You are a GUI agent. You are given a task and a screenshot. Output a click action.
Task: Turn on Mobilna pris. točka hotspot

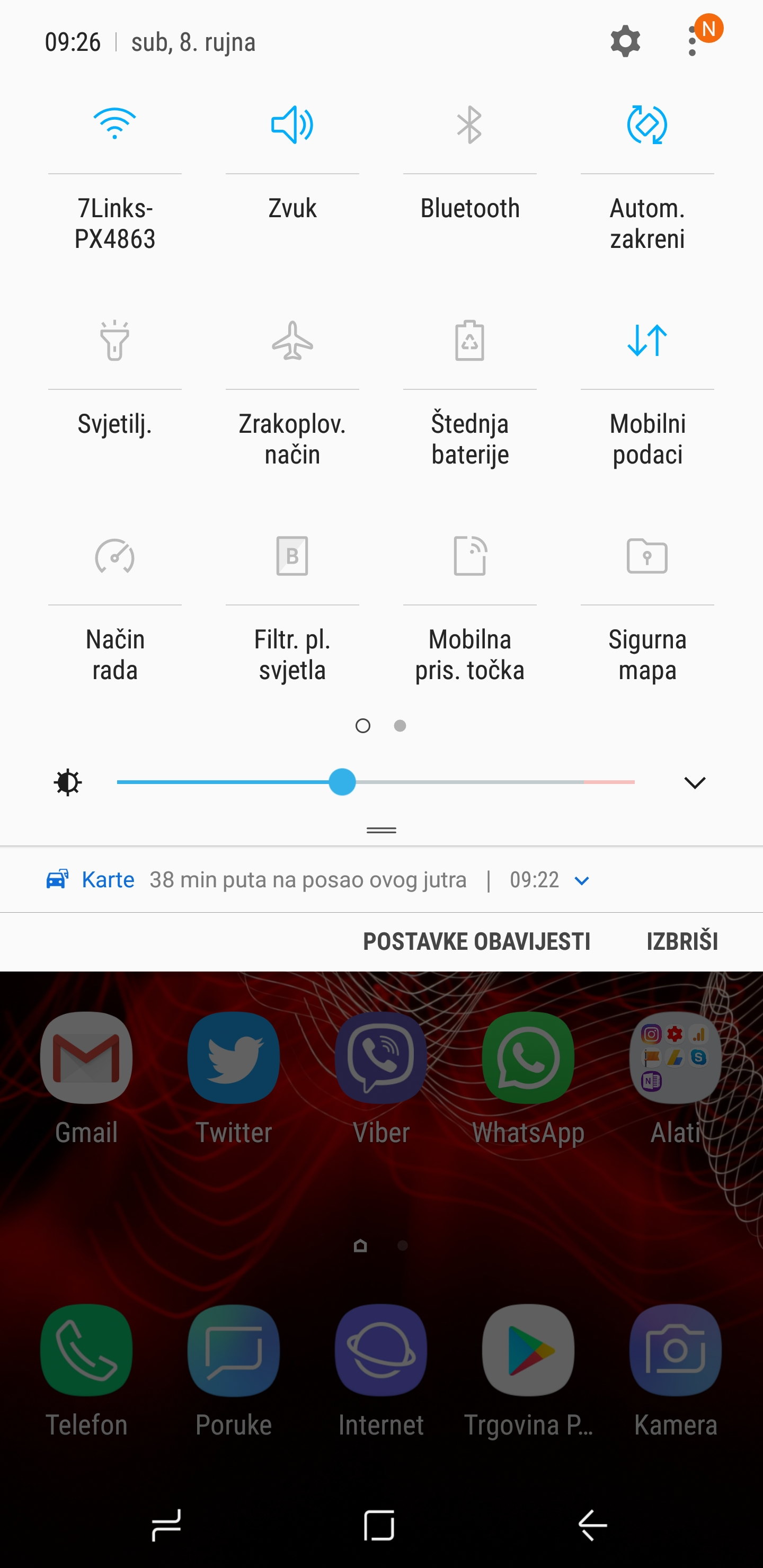(469, 556)
